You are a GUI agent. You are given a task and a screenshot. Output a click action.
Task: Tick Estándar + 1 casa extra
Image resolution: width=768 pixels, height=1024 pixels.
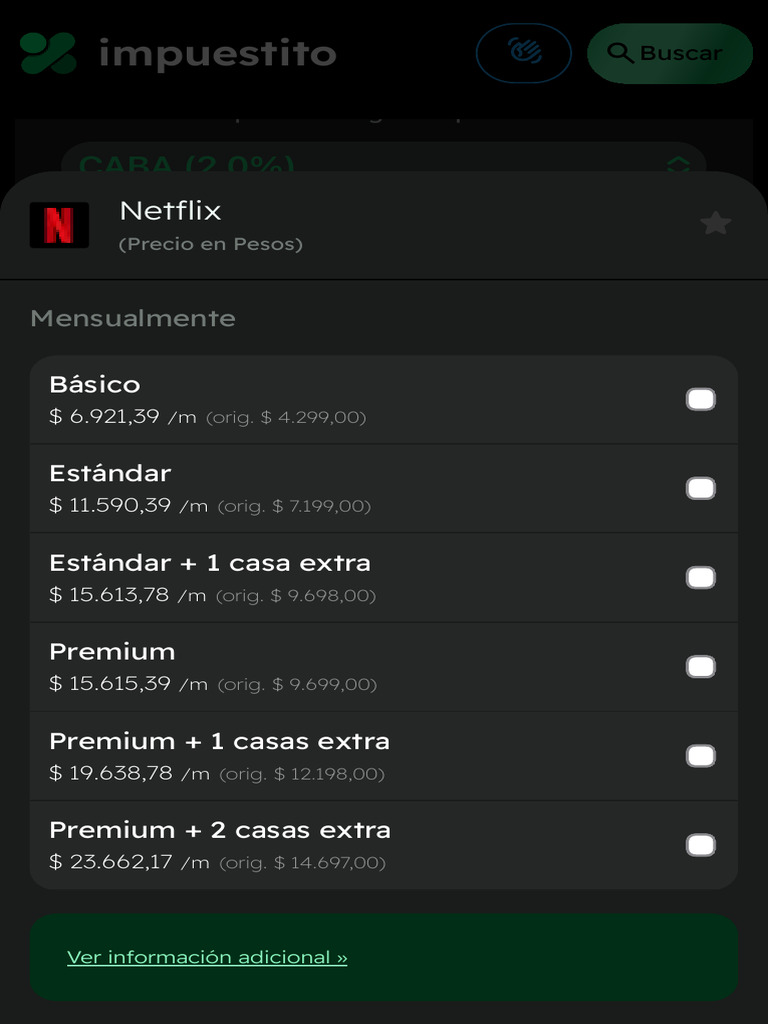pos(701,577)
